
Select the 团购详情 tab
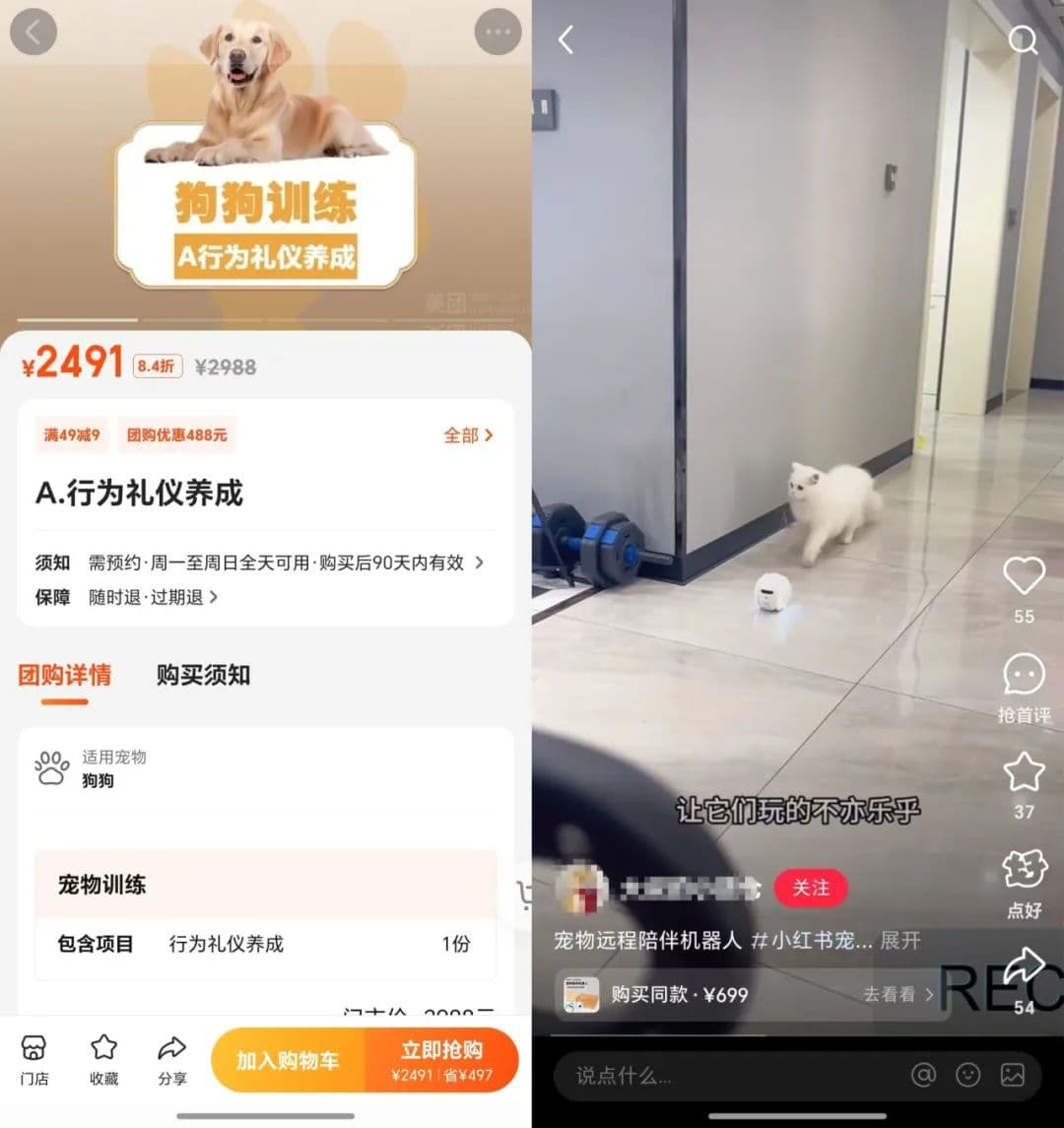[x=65, y=676]
